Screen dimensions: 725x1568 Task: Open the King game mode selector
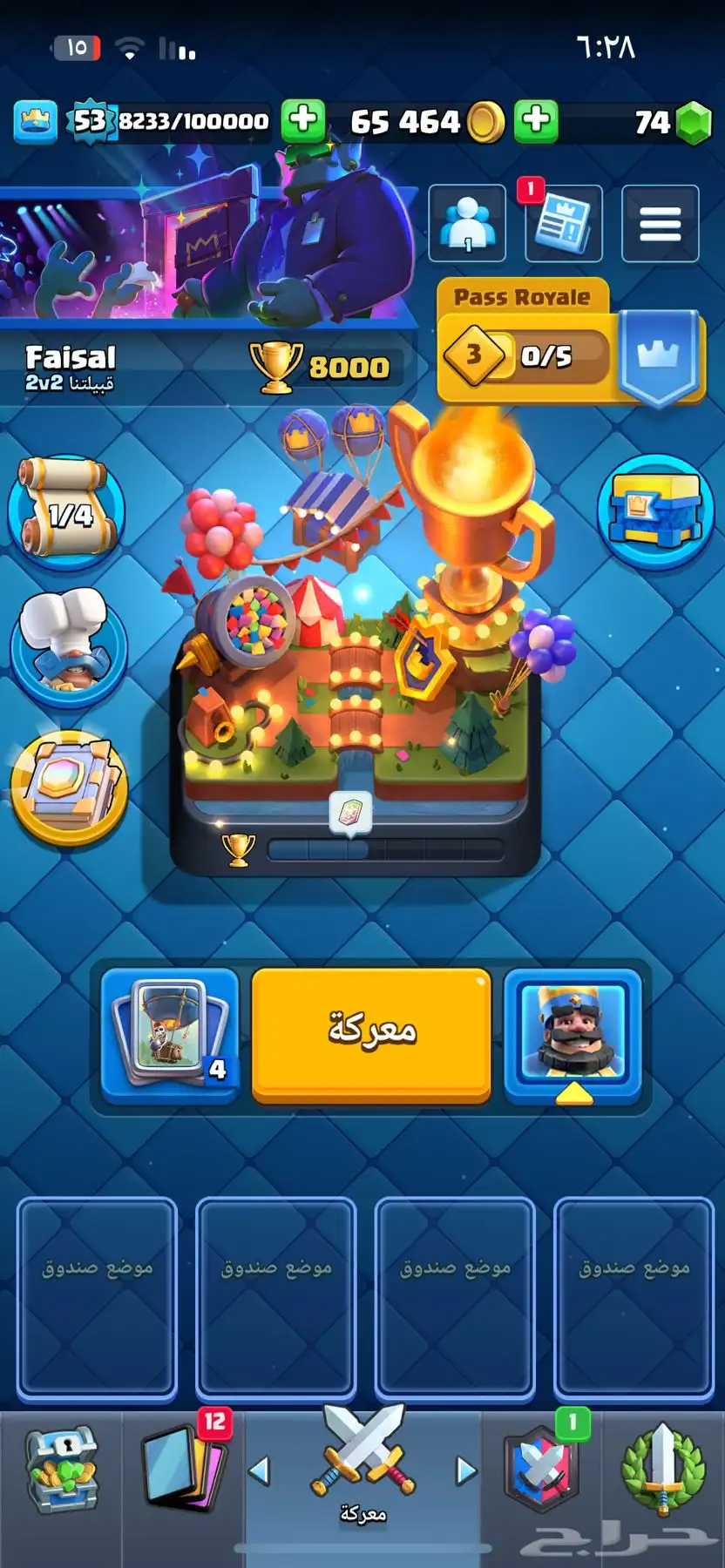pos(573,1034)
